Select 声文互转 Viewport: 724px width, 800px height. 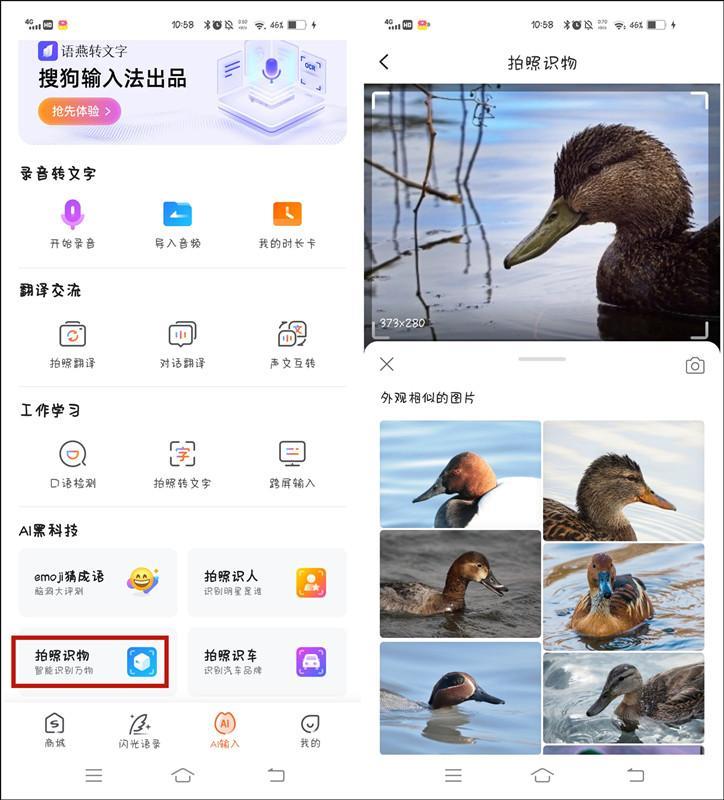(292, 343)
